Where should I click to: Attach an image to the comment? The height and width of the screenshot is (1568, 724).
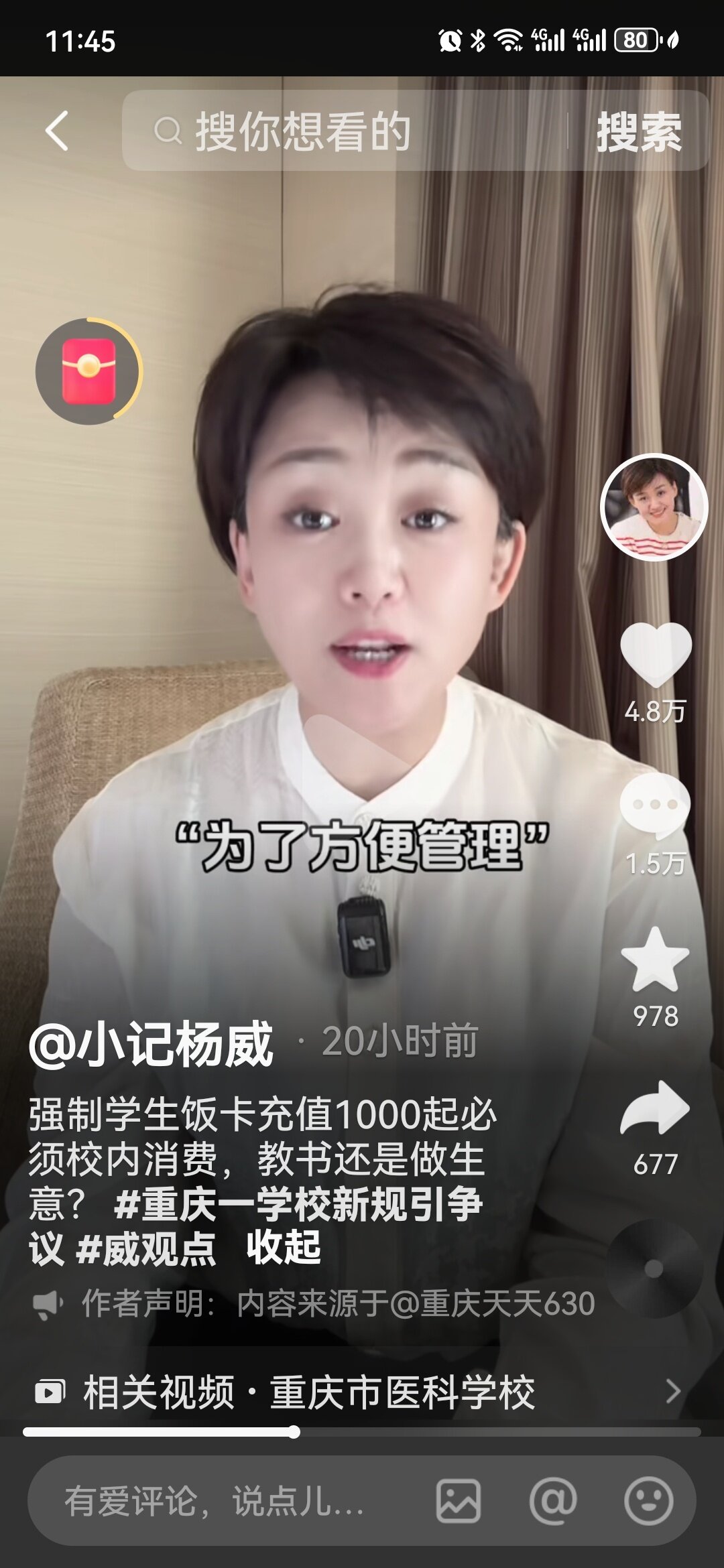(x=459, y=1501)
